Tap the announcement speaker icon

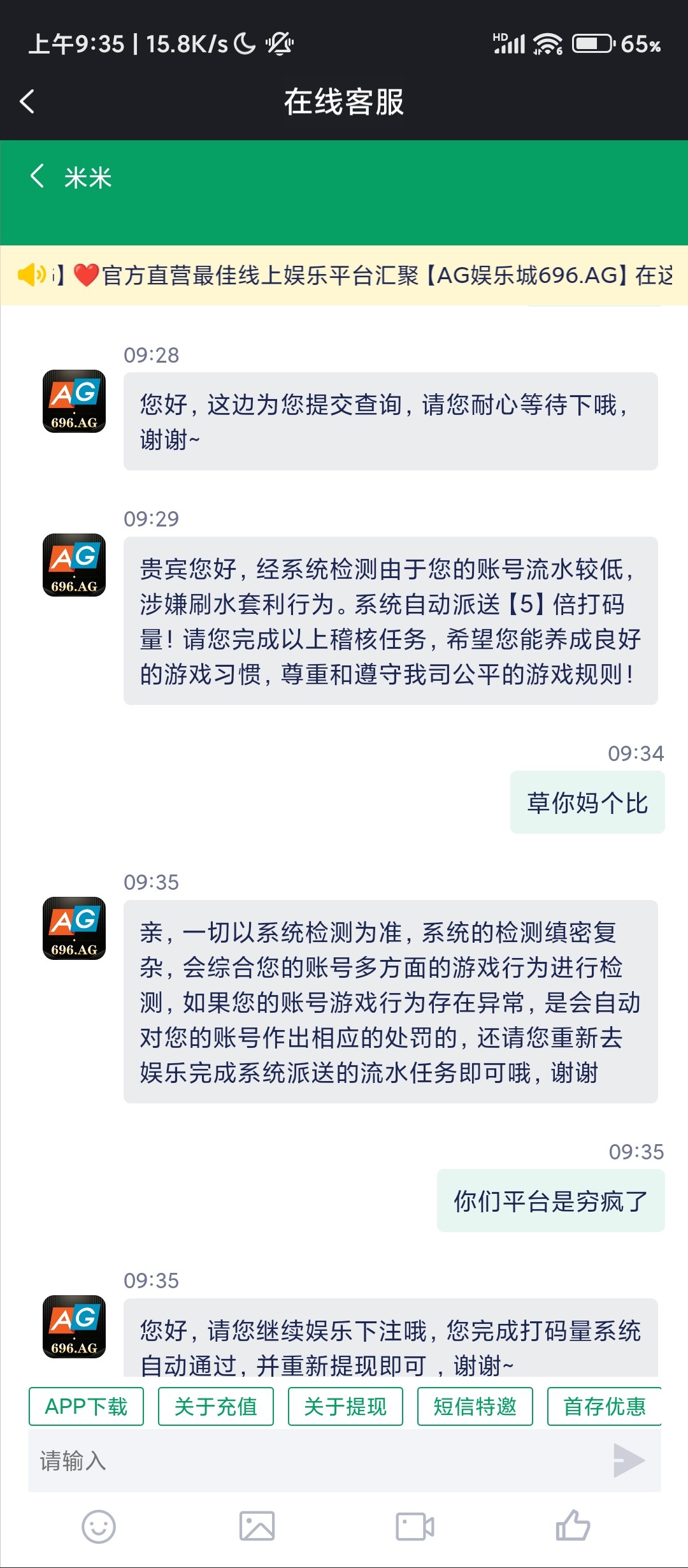[29, 274]
